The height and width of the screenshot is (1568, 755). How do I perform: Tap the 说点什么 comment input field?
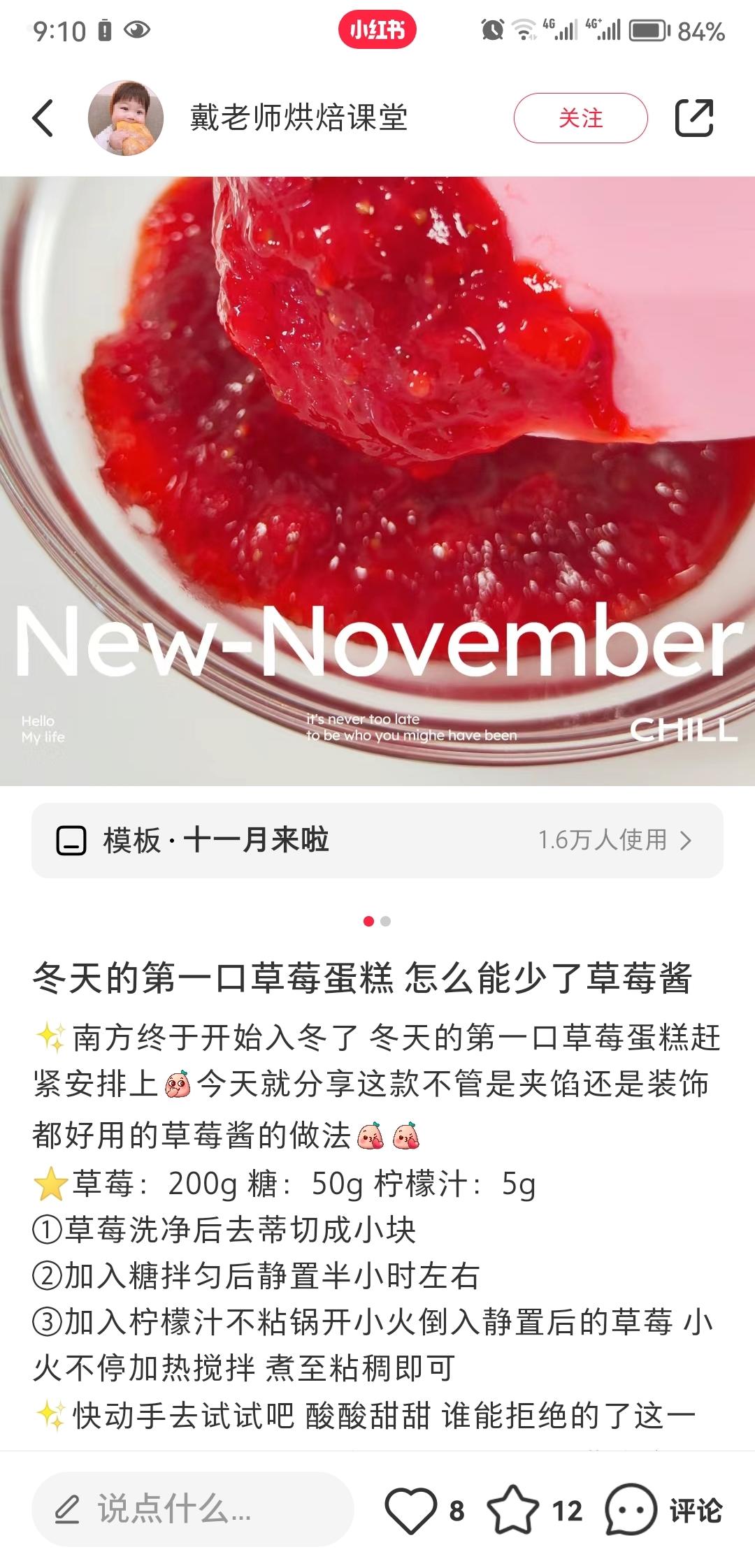192,1509
